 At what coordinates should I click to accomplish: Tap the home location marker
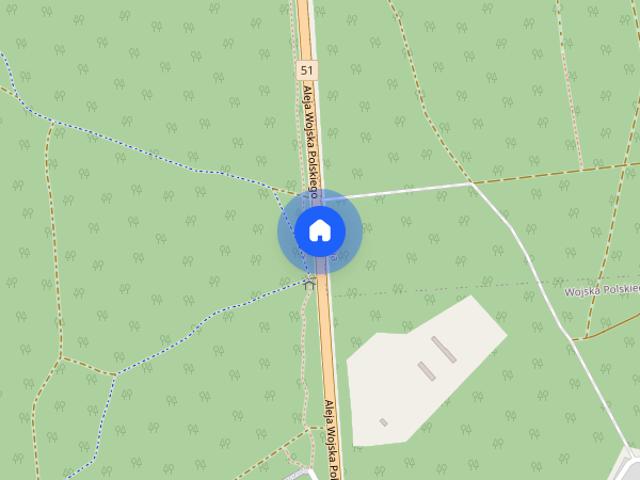(x=319, y=231)
